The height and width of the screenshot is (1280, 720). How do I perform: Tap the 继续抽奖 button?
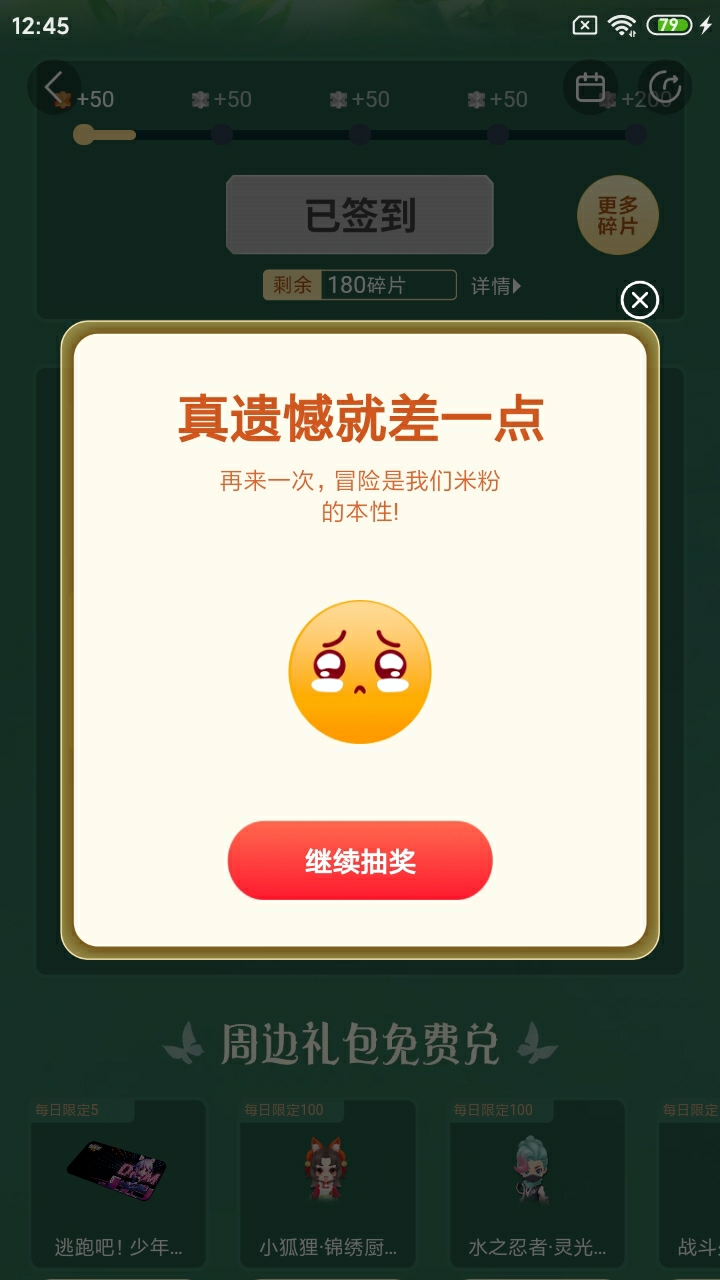tap(360, 861)
